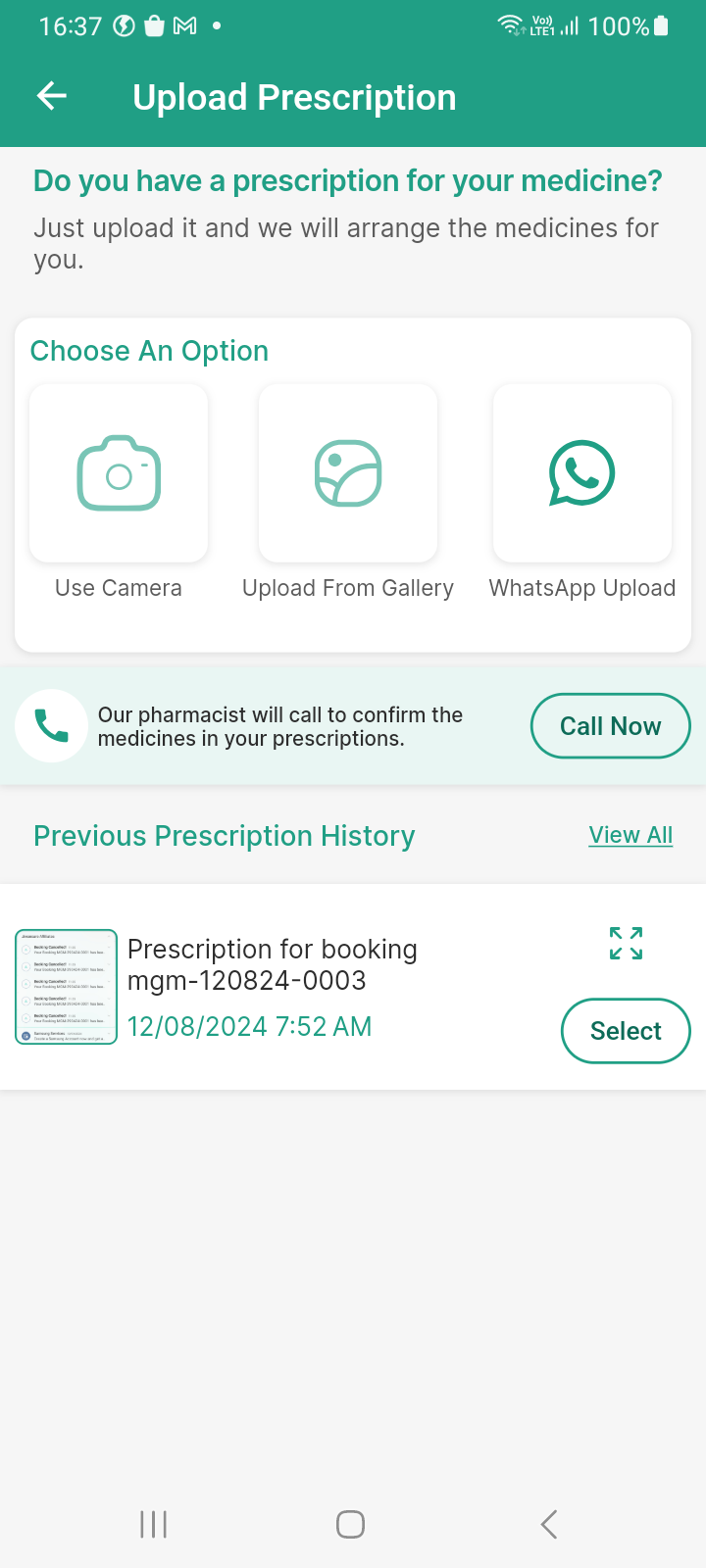Image resolution: width=706 pixels, height=1568 pixels.
Task: Open View All prescription history
Action: [x=630, y=835]
